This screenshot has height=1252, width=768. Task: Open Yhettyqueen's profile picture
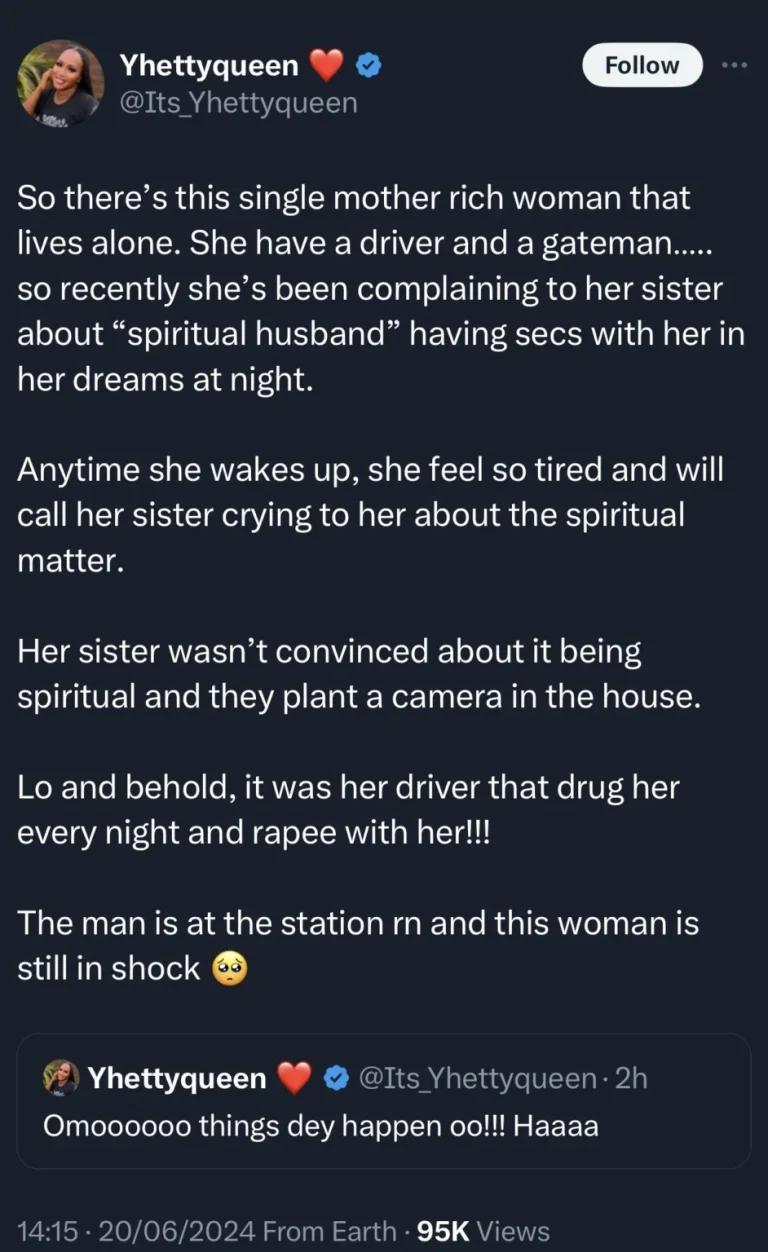[x=60, y=84]
